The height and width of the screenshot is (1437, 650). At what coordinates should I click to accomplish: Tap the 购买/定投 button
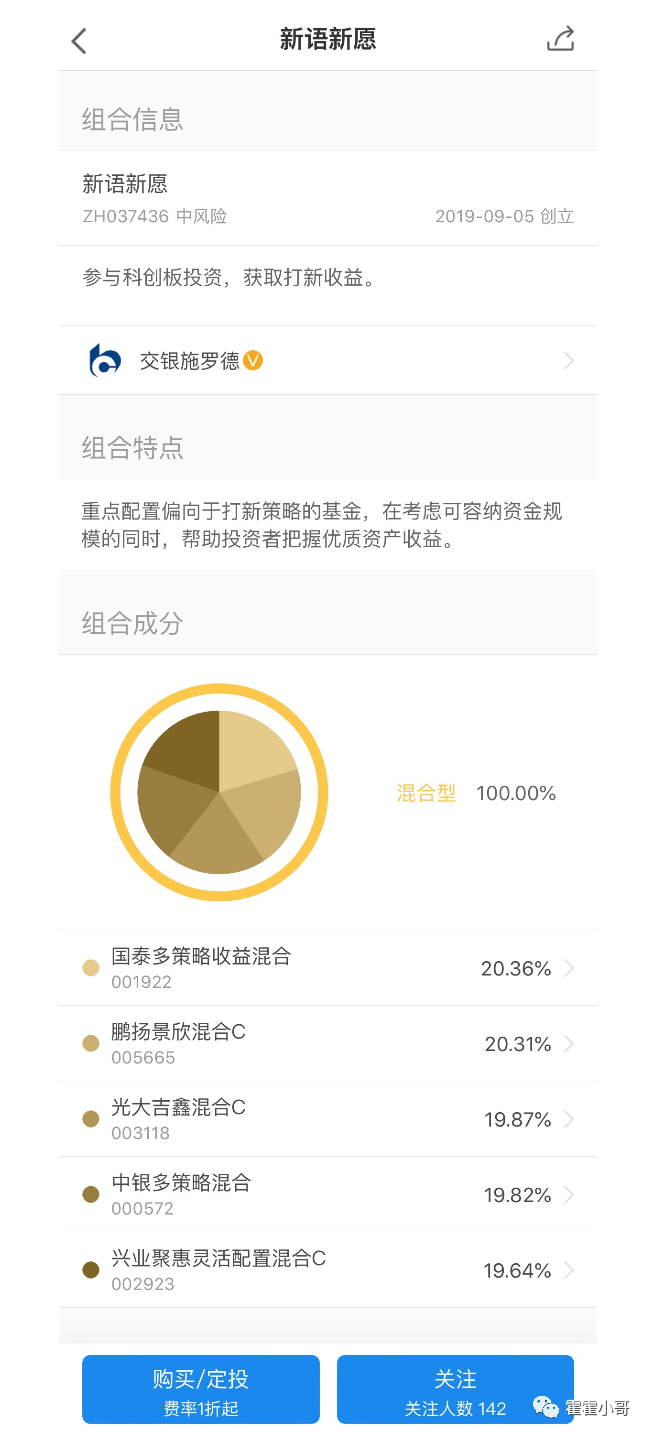click(201, 1389)
